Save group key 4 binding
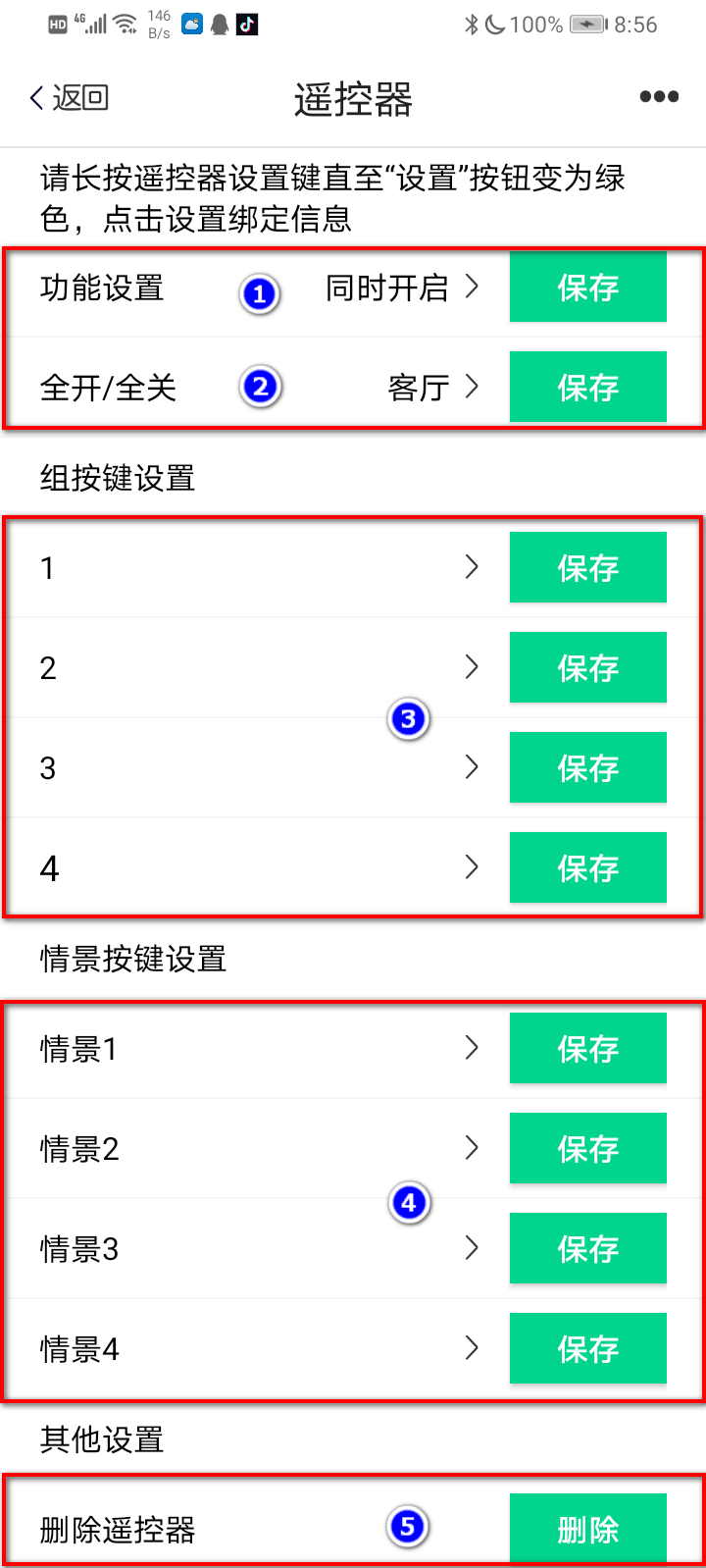706x1568 pixels. tap(587, 867)
